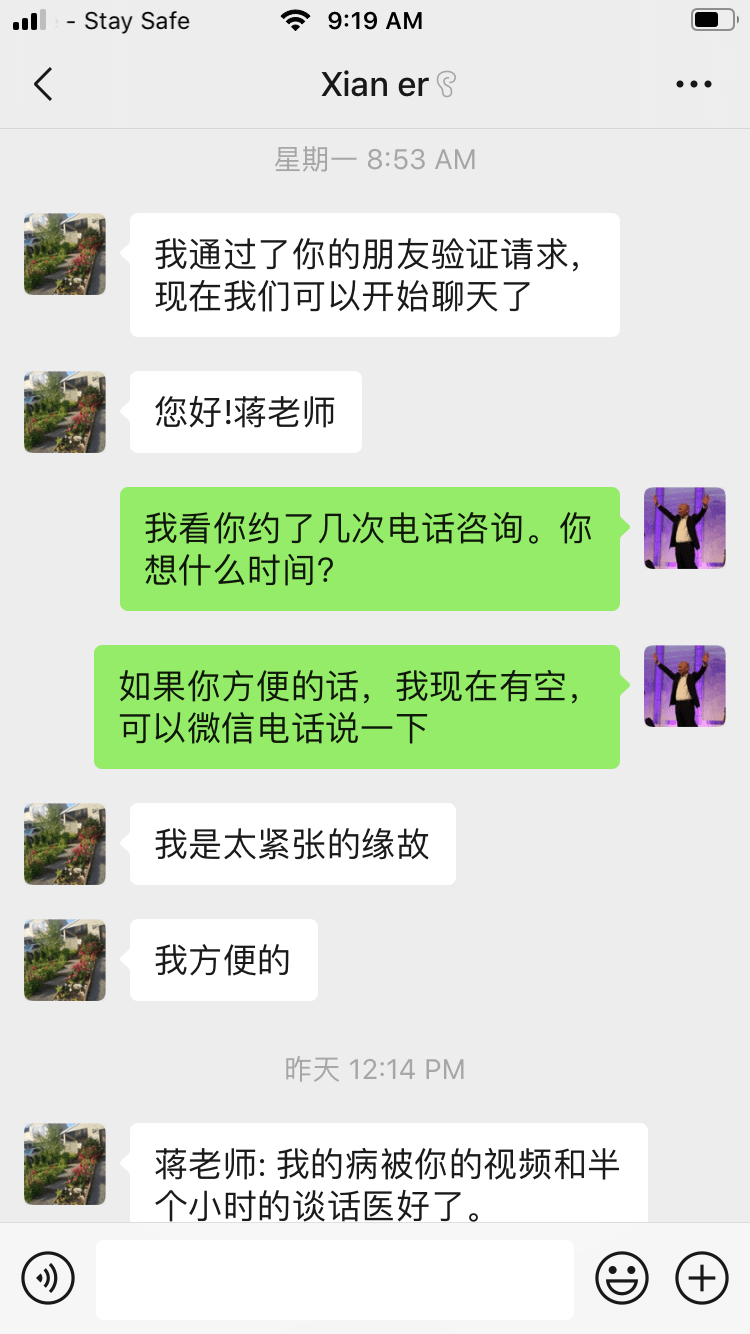Open the plus attachments menu
The height and width of the screenshot is (1334, 750).
pos(702,1278)
